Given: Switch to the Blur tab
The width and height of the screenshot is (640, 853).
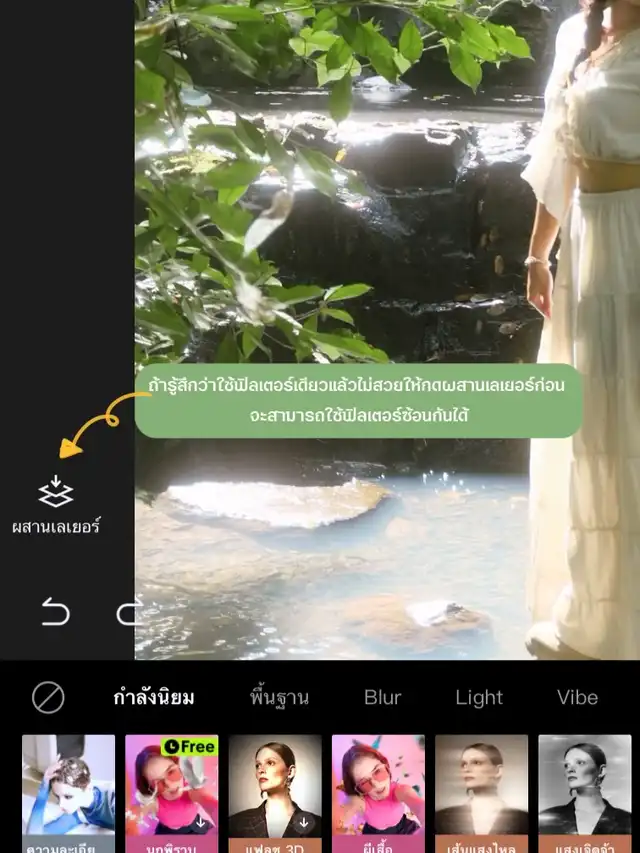Looking at the screenshot, I should point(382,698).
